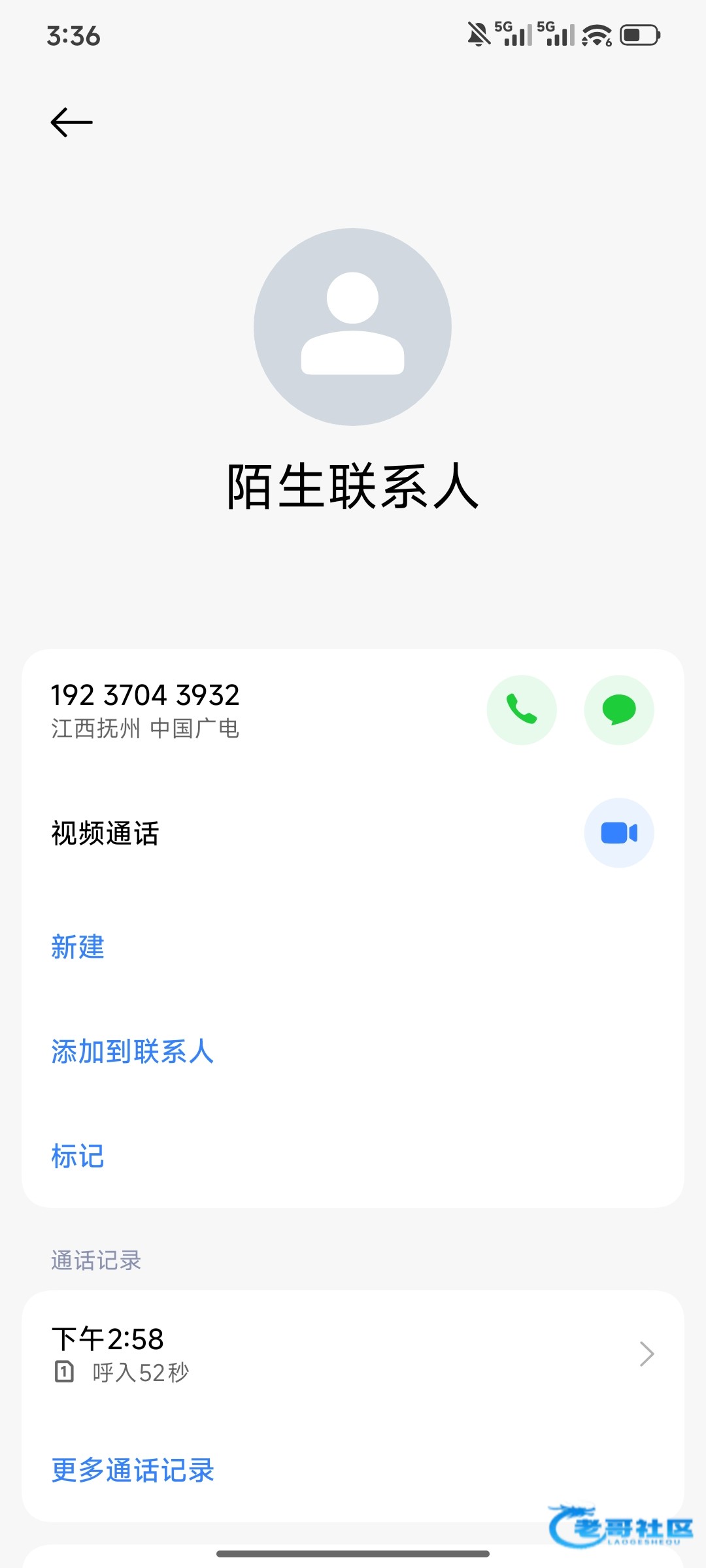Go back using the top arrow
This screenshot has width=706, height=1568.
(72, 122)
